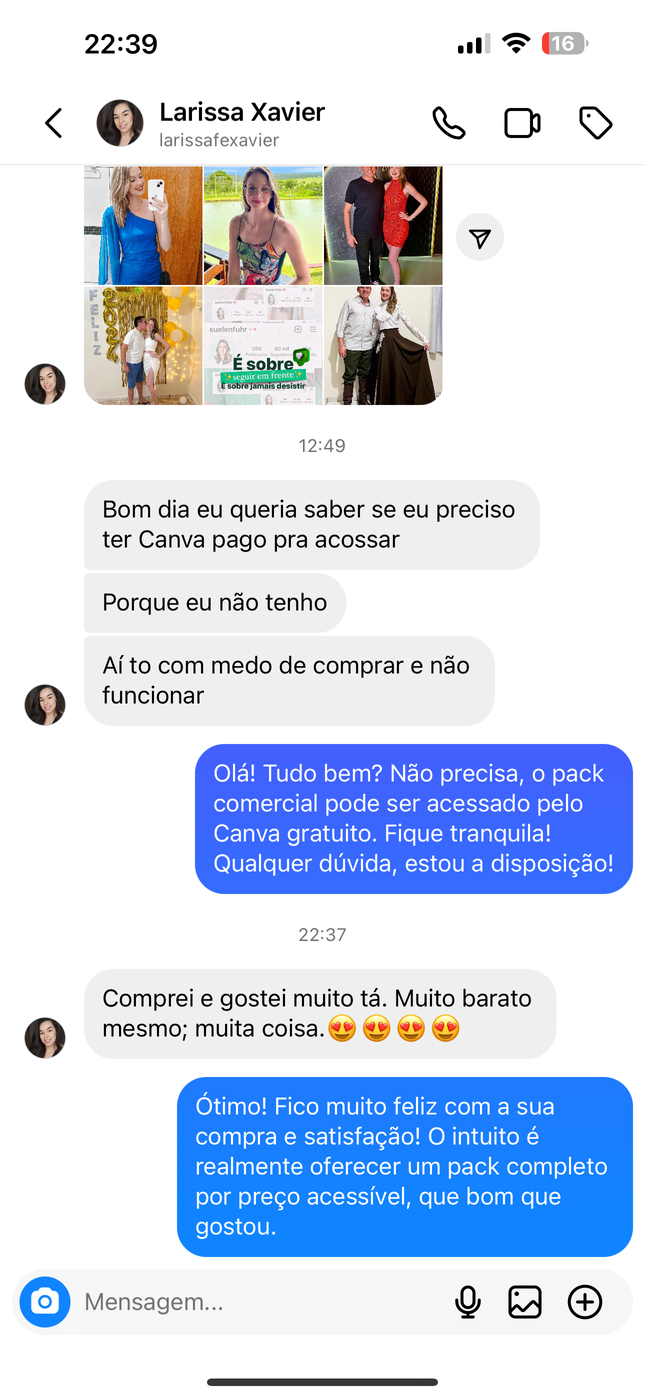Tap Larissa's avatar beside the Comprei message
This screenshot has height=1398, width=645.
tap(45, 1038)
